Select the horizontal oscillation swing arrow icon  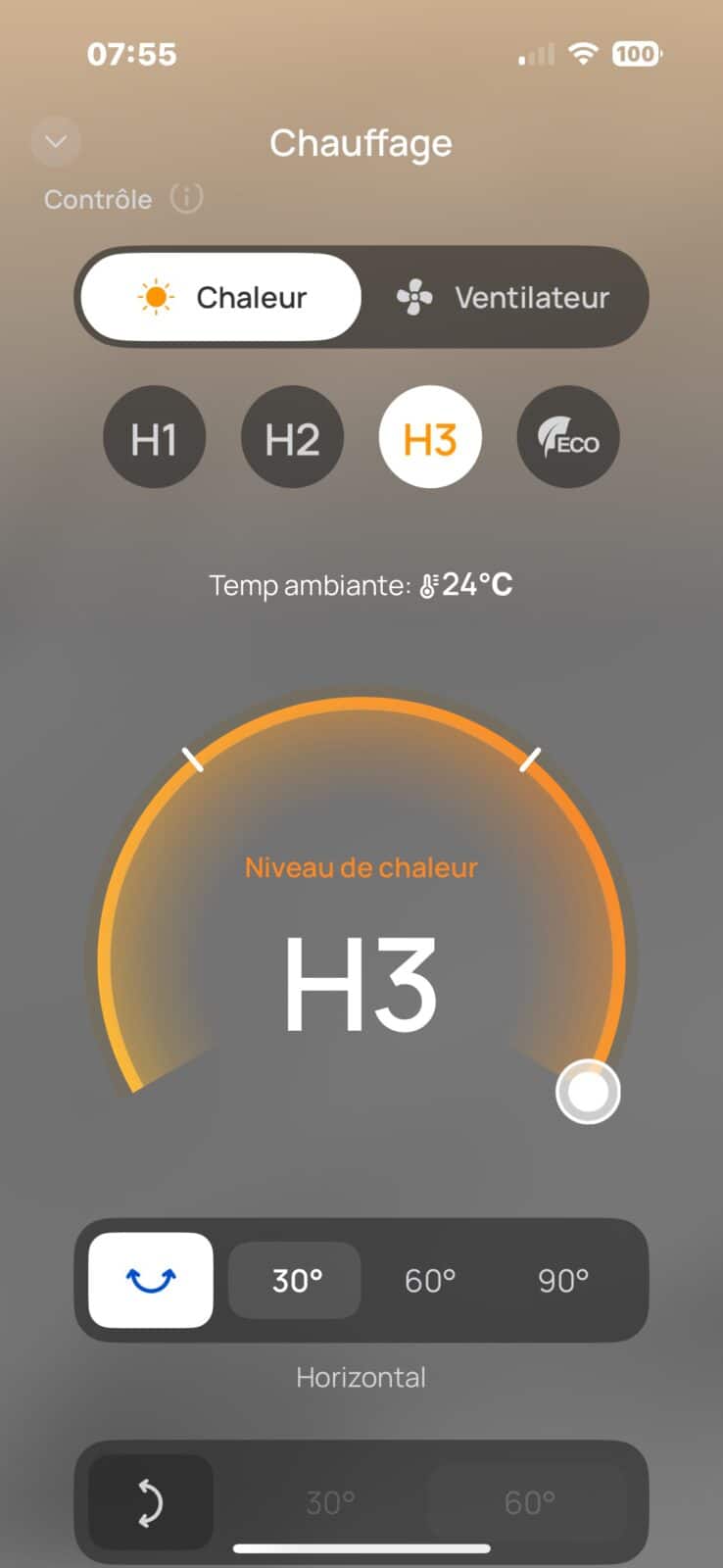pos(149,1280)
